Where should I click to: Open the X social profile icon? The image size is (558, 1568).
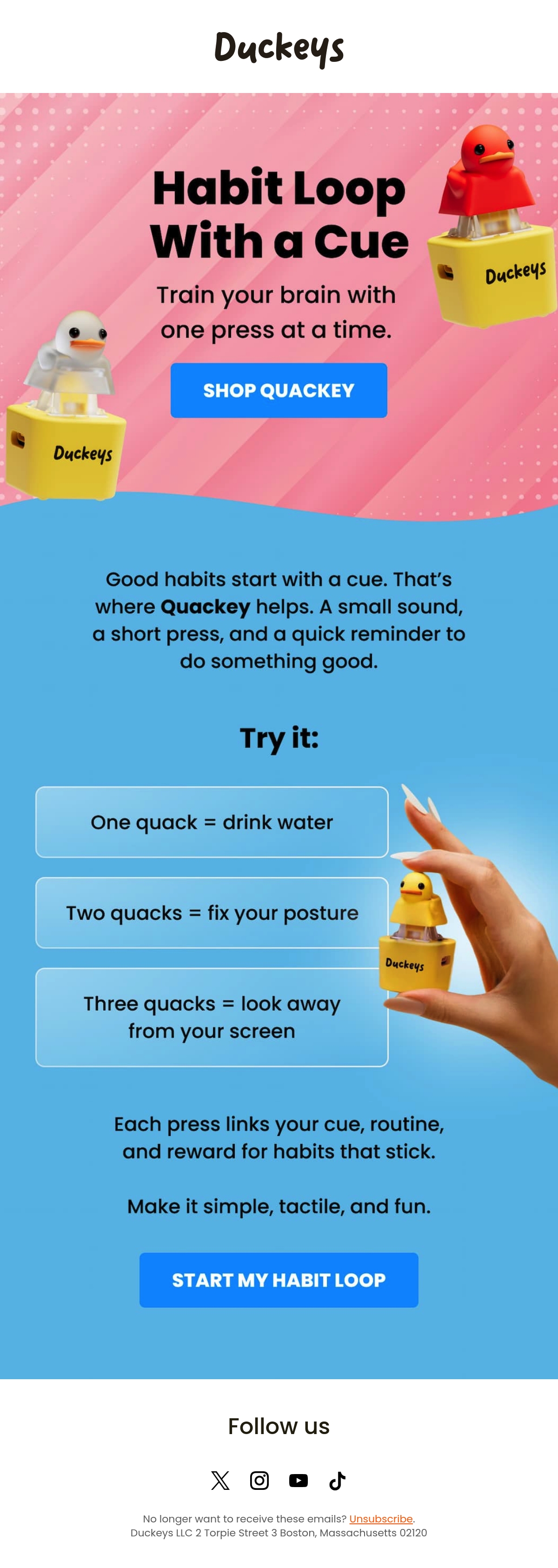pos(220,1480)
